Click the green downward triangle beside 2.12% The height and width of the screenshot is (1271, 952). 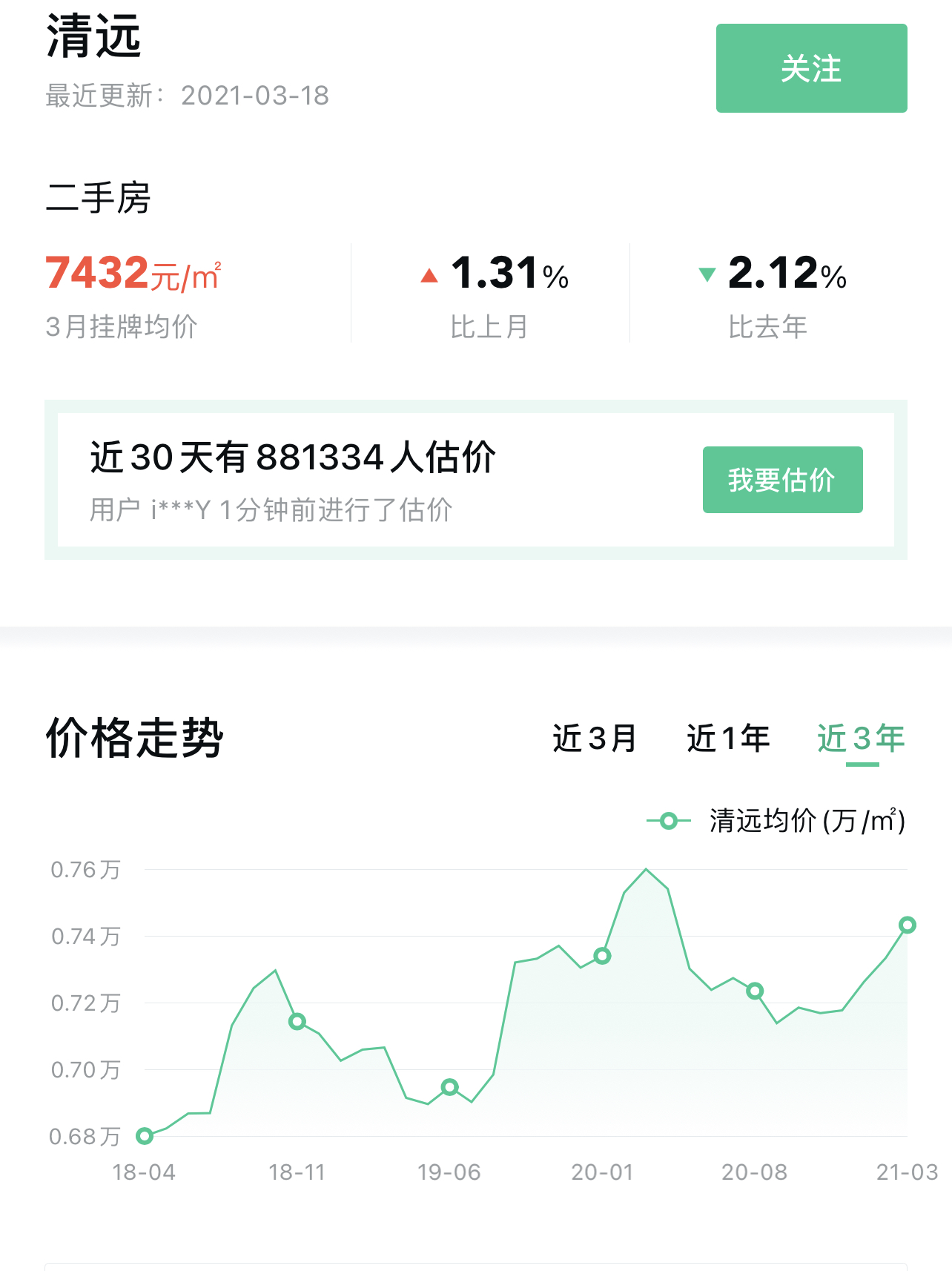707,274
